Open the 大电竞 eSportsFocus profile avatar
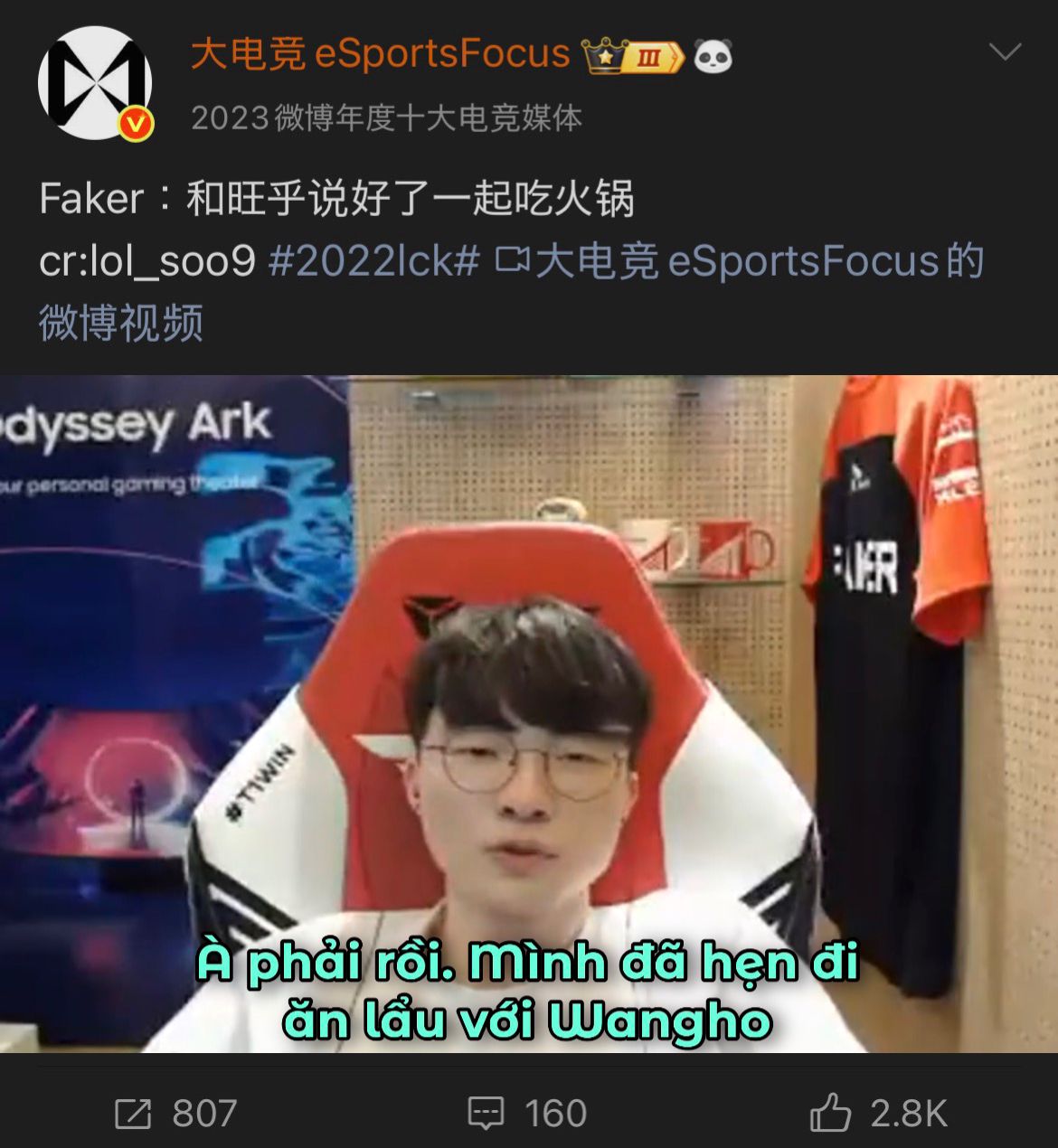Viewport: 1058px width, 1148px height. click(94, 82)
